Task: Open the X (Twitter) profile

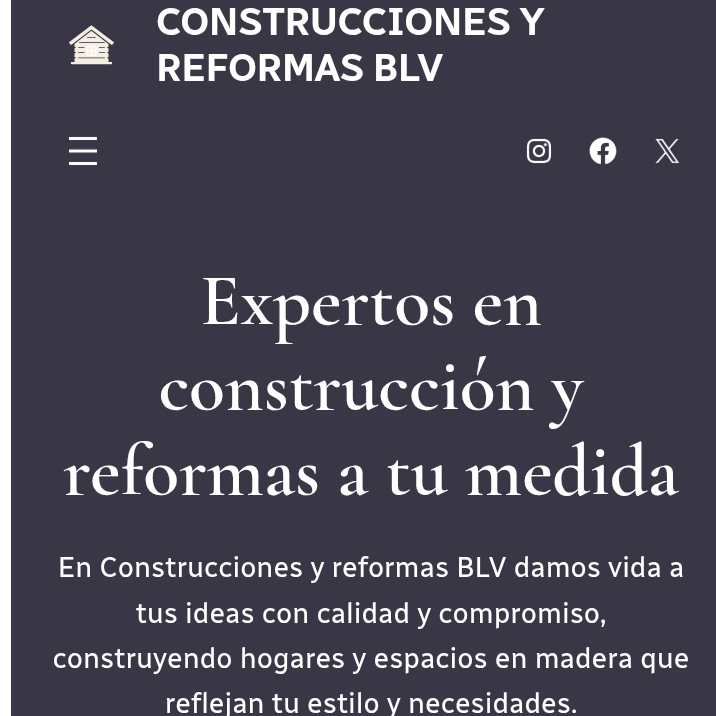Action: pos(667,151)
